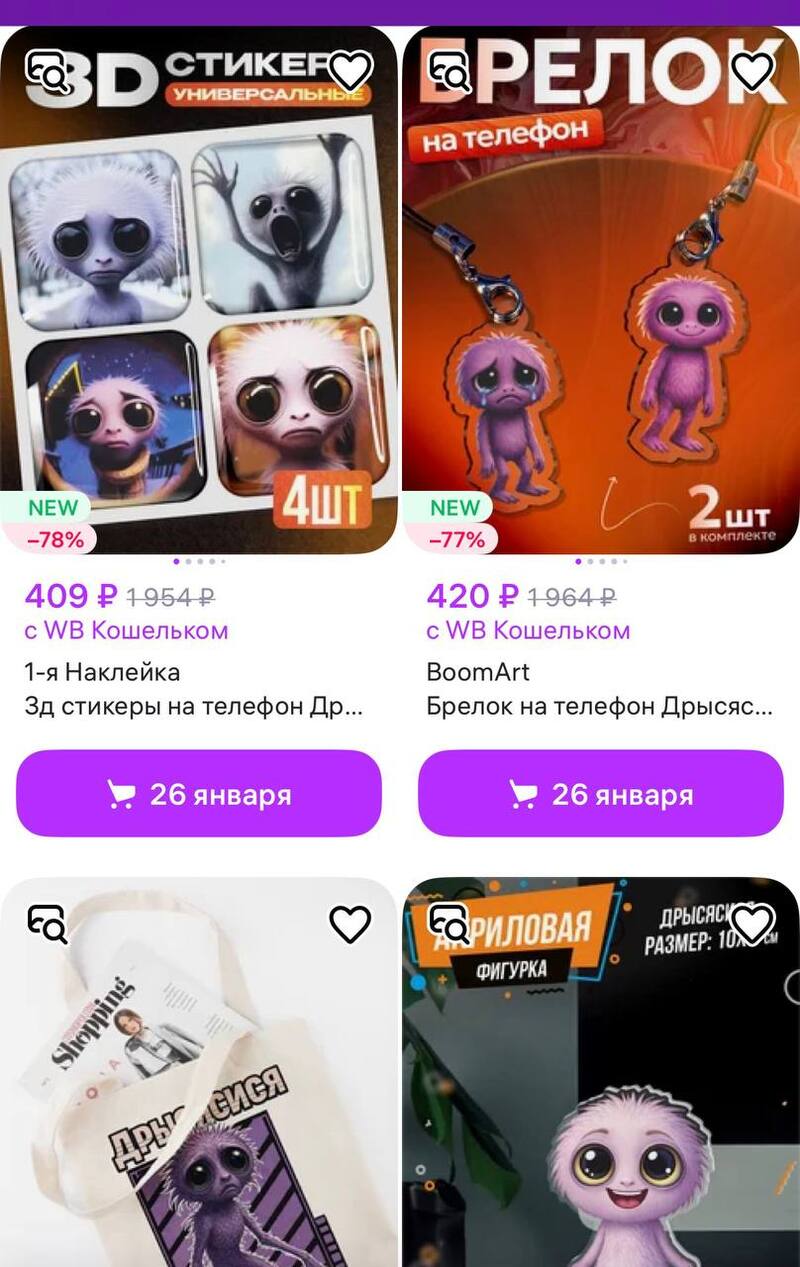Image resolution: width=800 pixels, height=1267 pixels.
Task: Add BoomArt keychain to favorites
Action: pos(752,70)
